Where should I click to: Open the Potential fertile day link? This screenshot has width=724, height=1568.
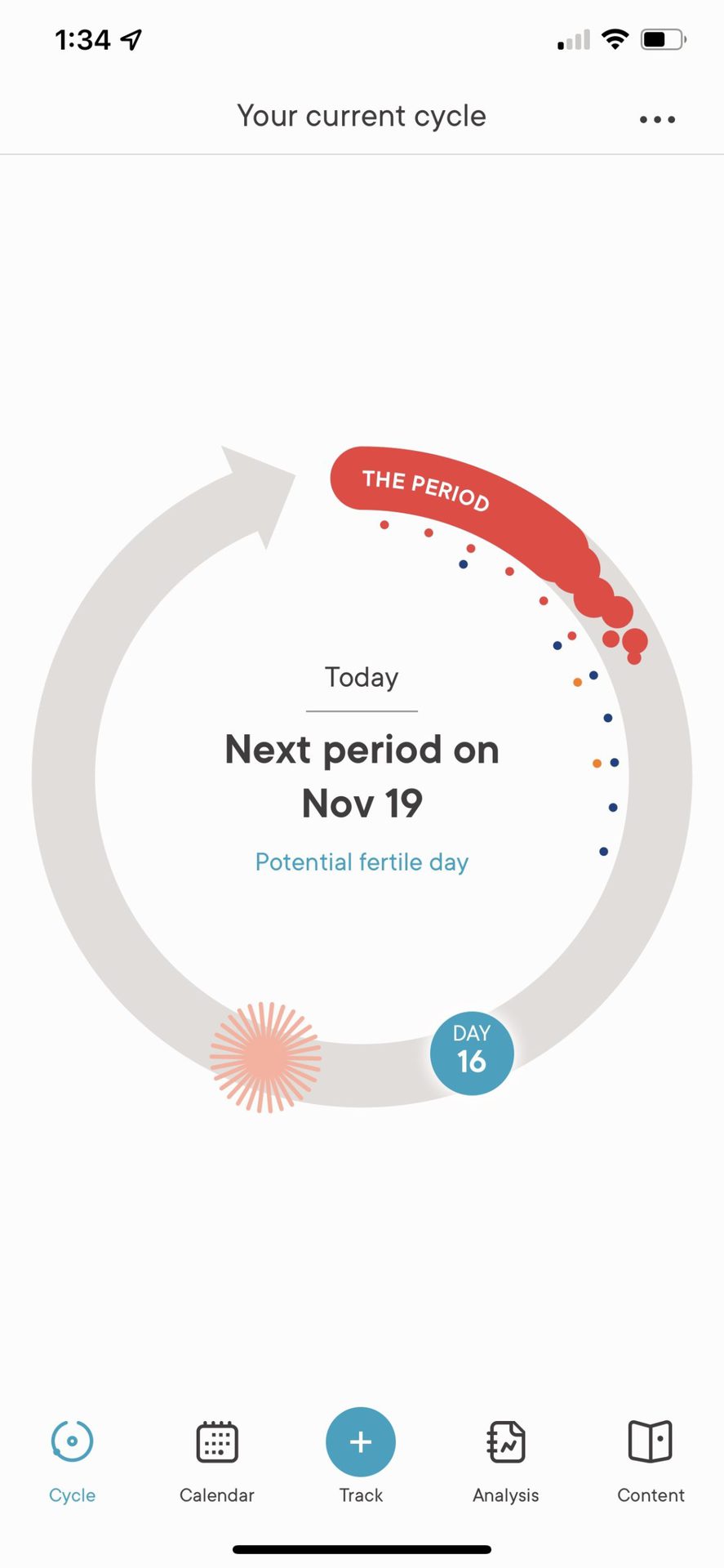362,862
